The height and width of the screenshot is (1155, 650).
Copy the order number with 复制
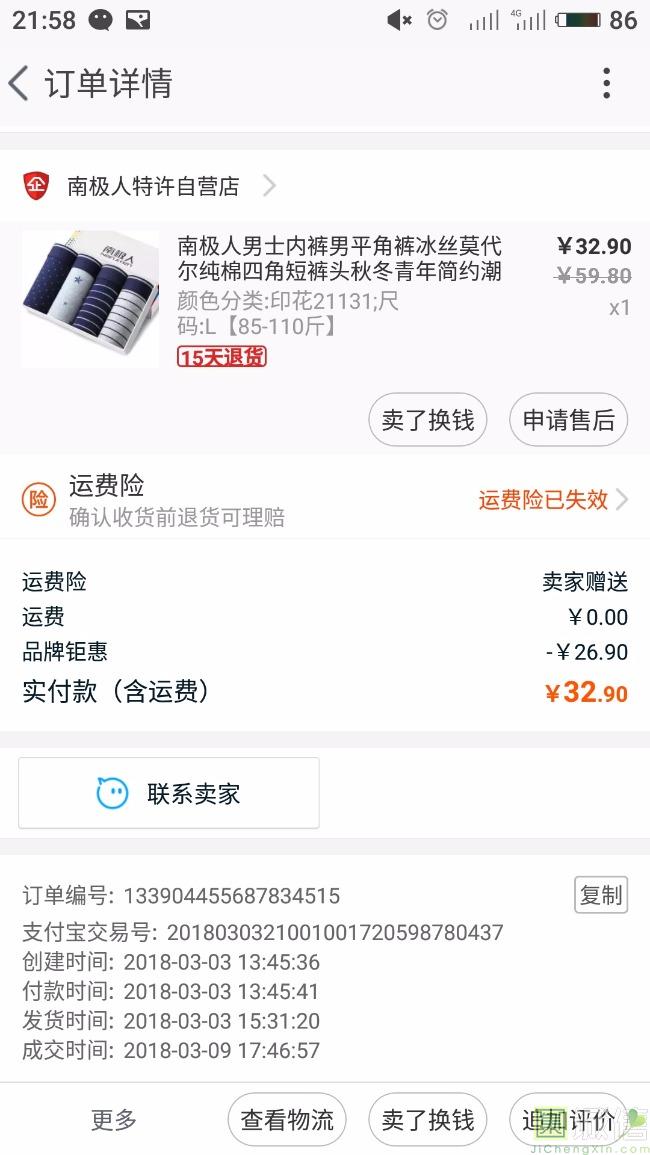tap(600, 895)
